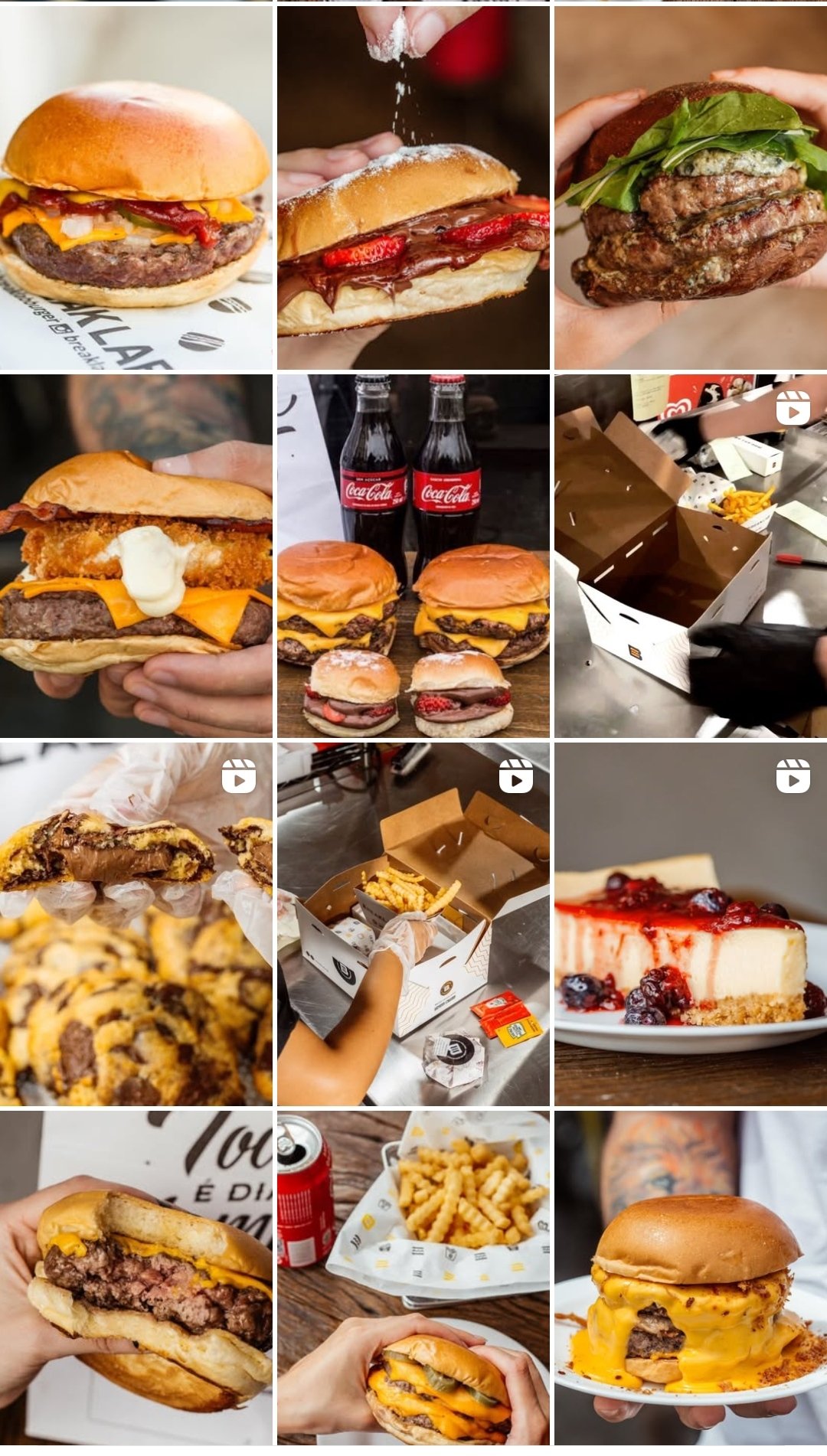The image size is (827, 1456).
Task: Play the berry cheesecake slice reel
Action: coord(690,924)
